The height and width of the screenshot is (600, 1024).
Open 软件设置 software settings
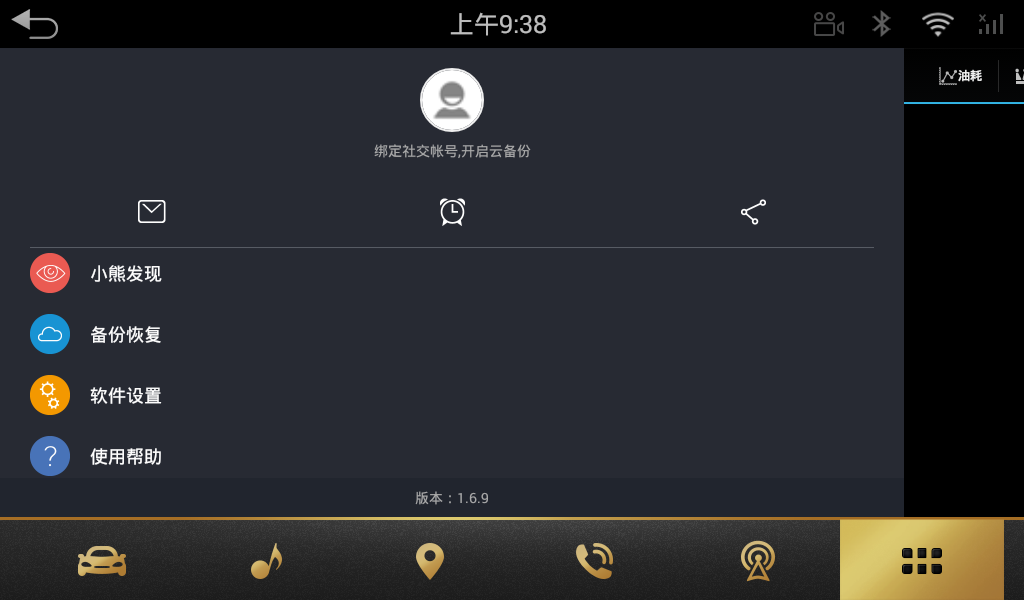126,396
